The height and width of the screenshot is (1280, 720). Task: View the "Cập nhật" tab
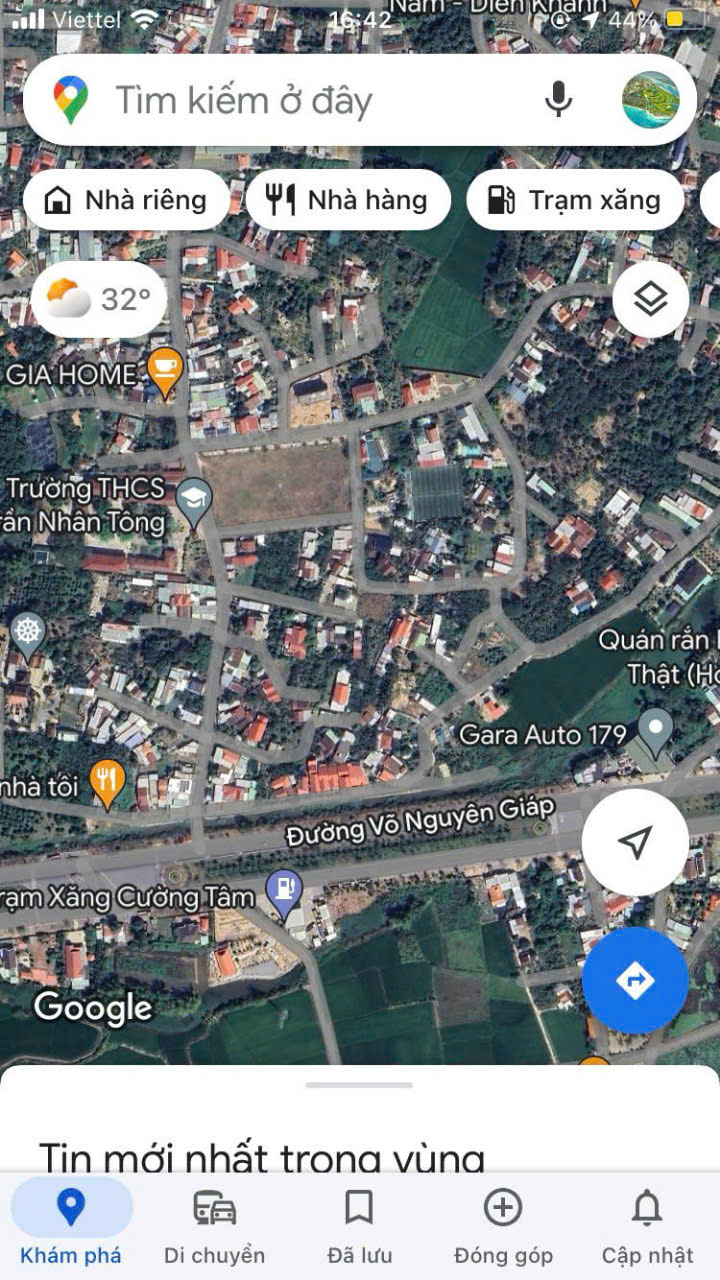647,1228
